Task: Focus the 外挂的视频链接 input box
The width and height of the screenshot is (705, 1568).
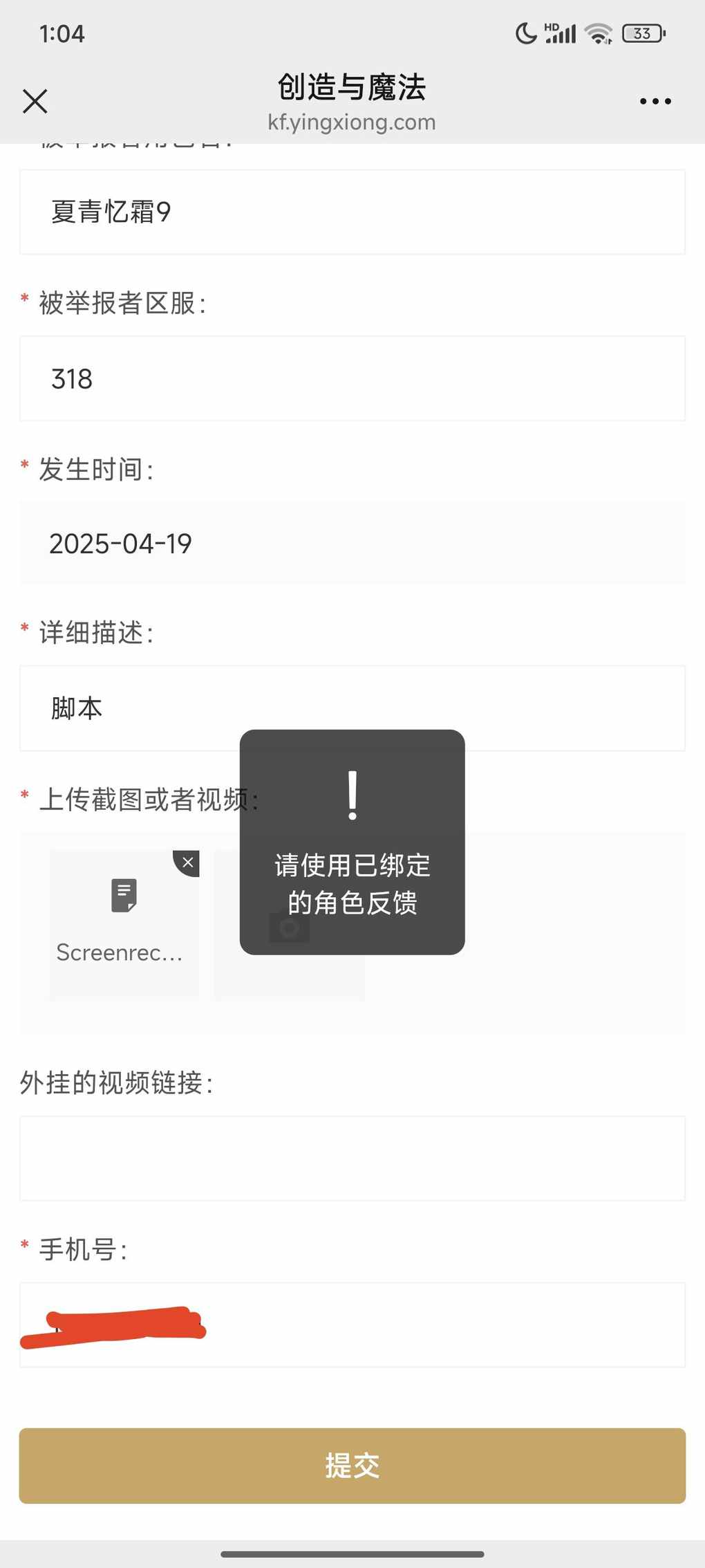Action: point(352,1158)
